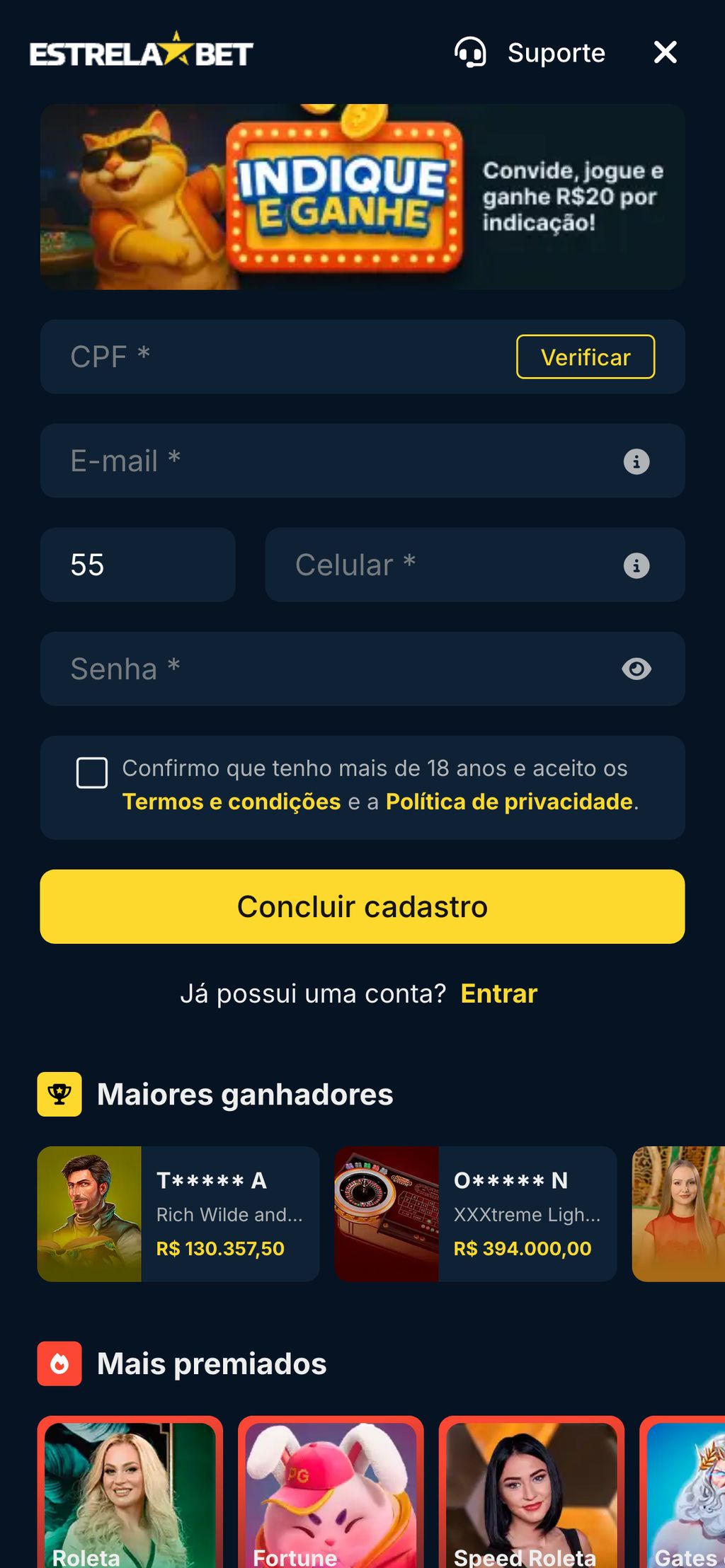Screen dimensions: 725x1568
Task: Click the Senha input field
Action: point(283,669)
